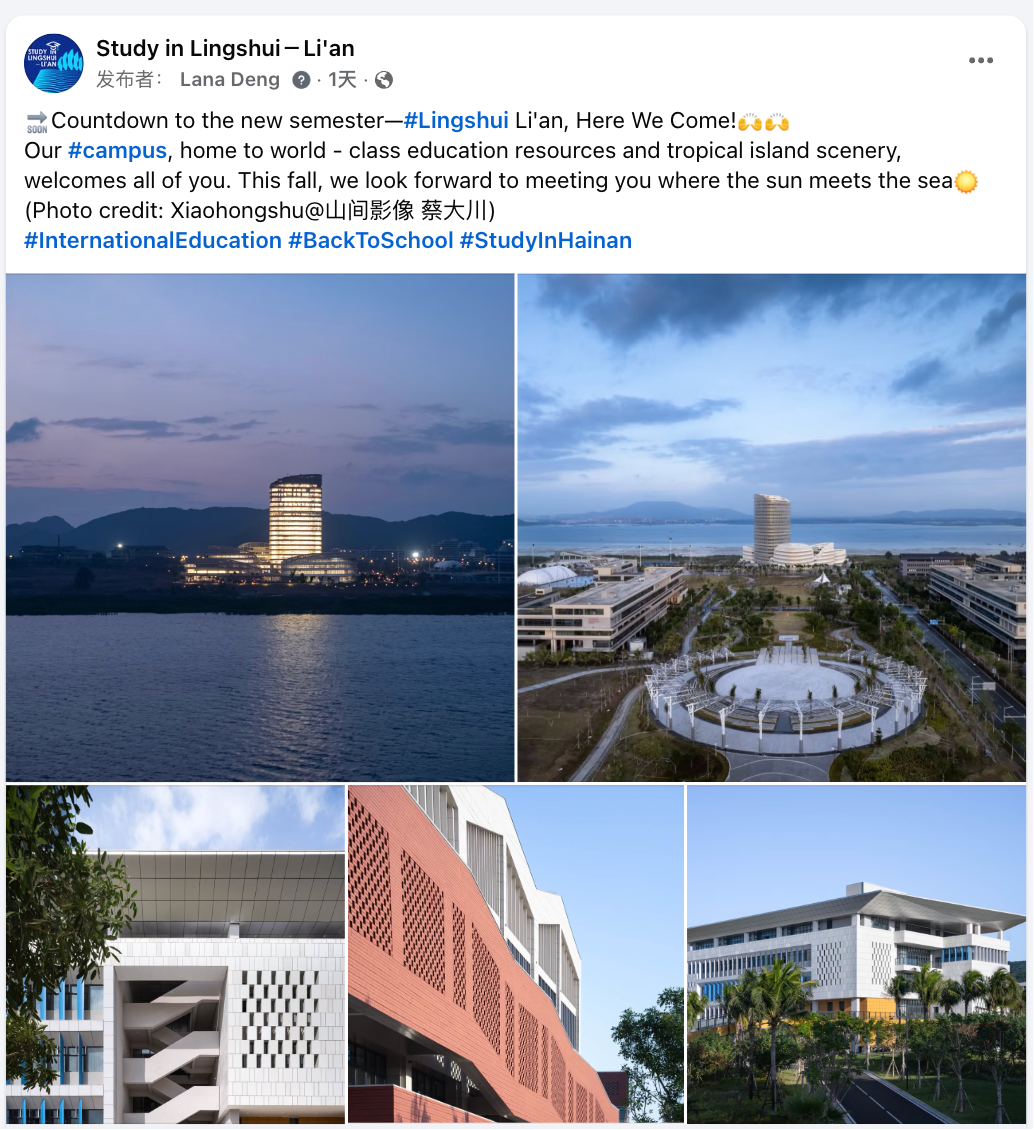The width and height of the screenshot is (1034, 1130).
Task: Check post audience via the globe icon
Action: [384, 80]
